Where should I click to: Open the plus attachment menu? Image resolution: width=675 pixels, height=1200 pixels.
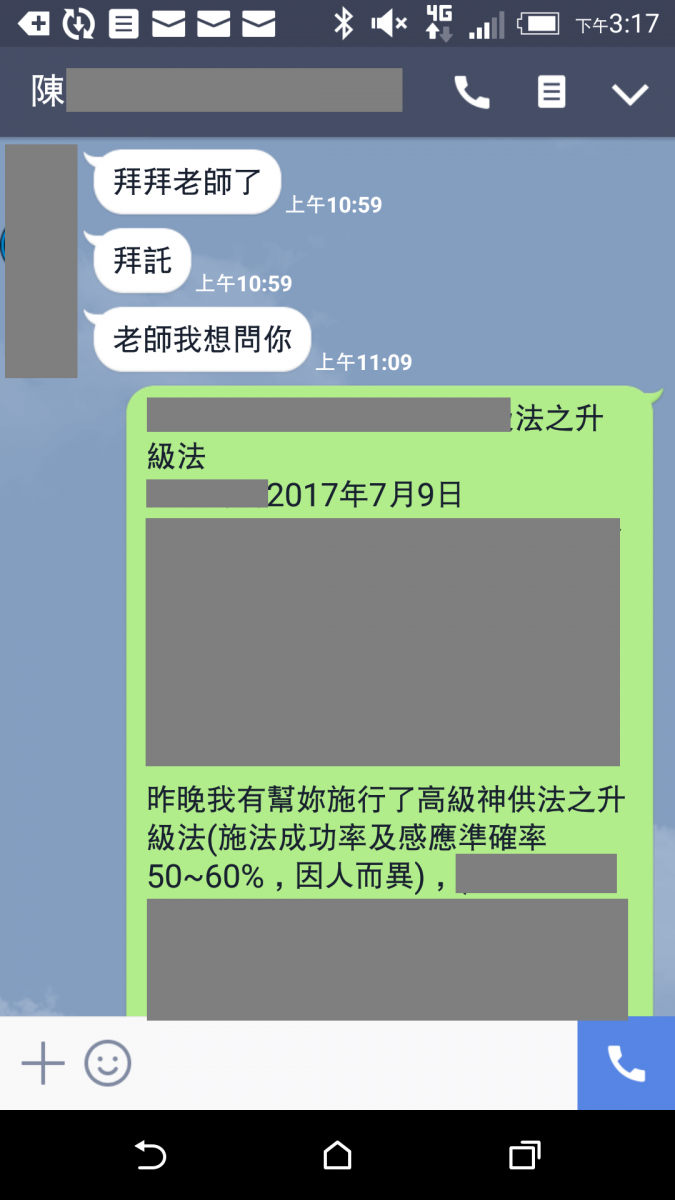43,1063
